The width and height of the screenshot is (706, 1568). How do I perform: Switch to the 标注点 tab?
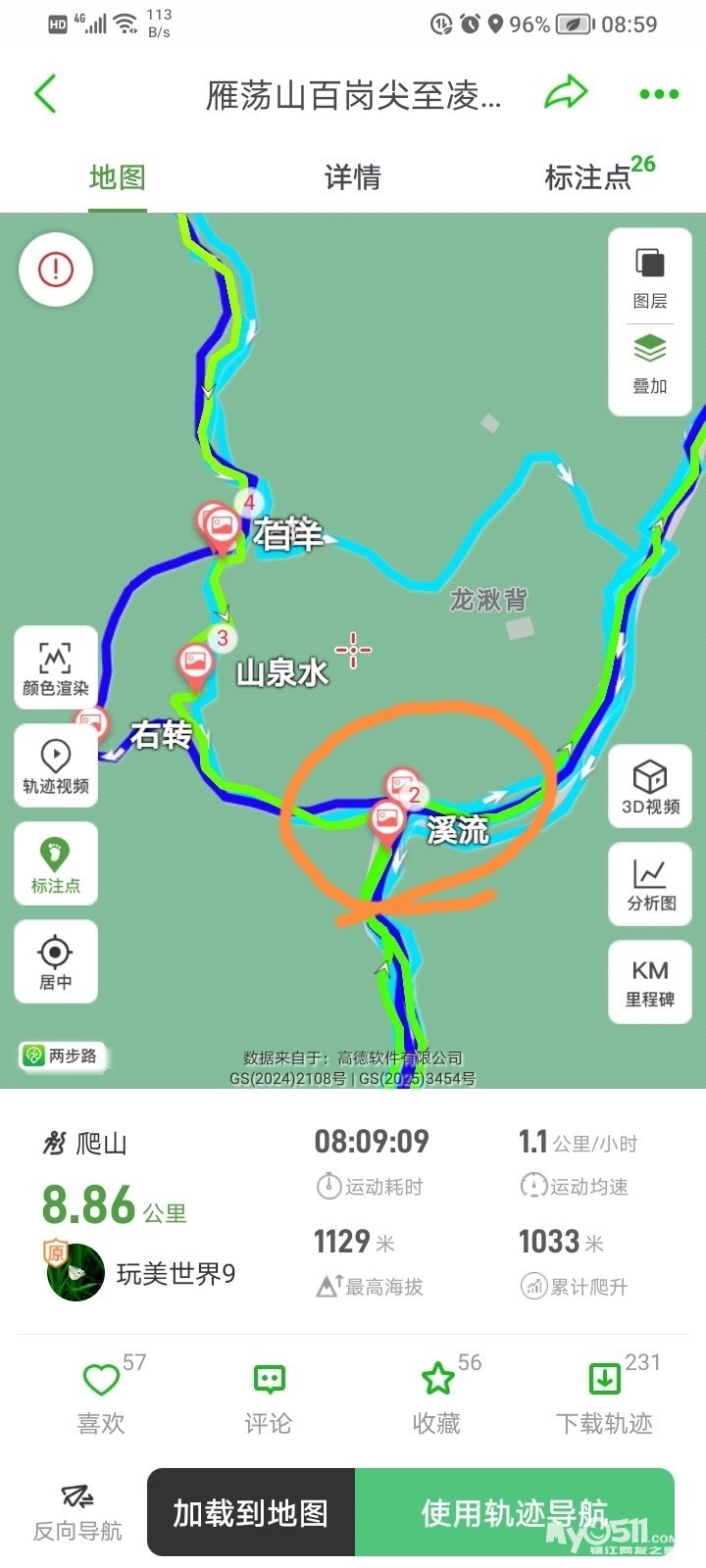[588, 177]
